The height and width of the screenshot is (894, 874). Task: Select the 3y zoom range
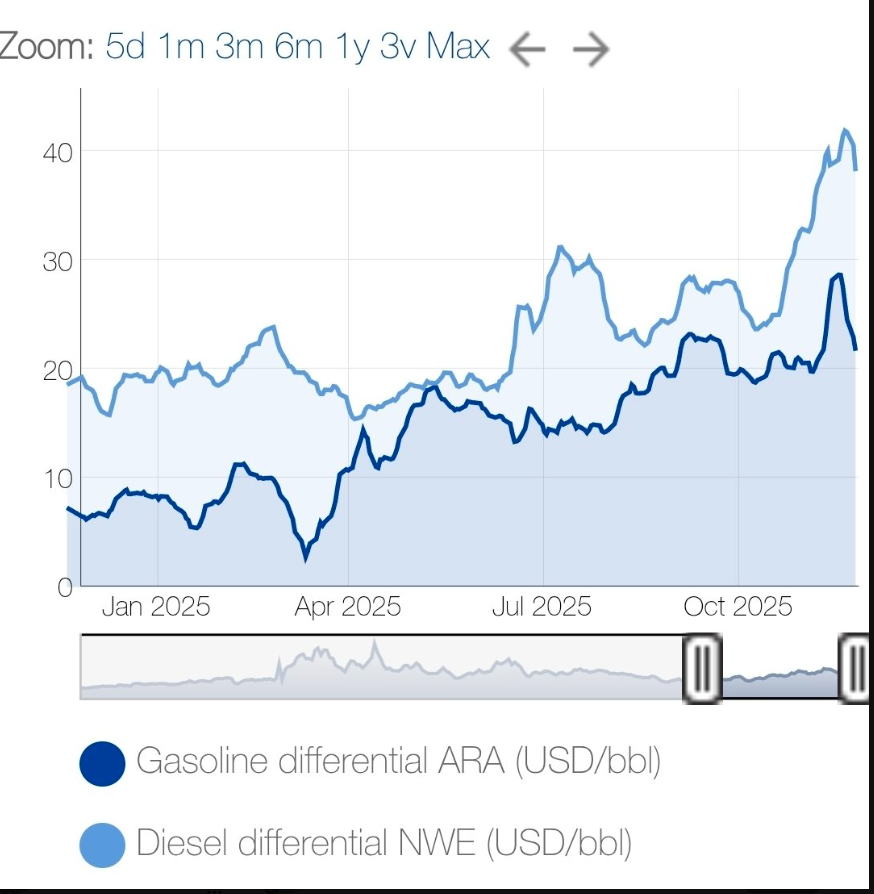[398, 47]
